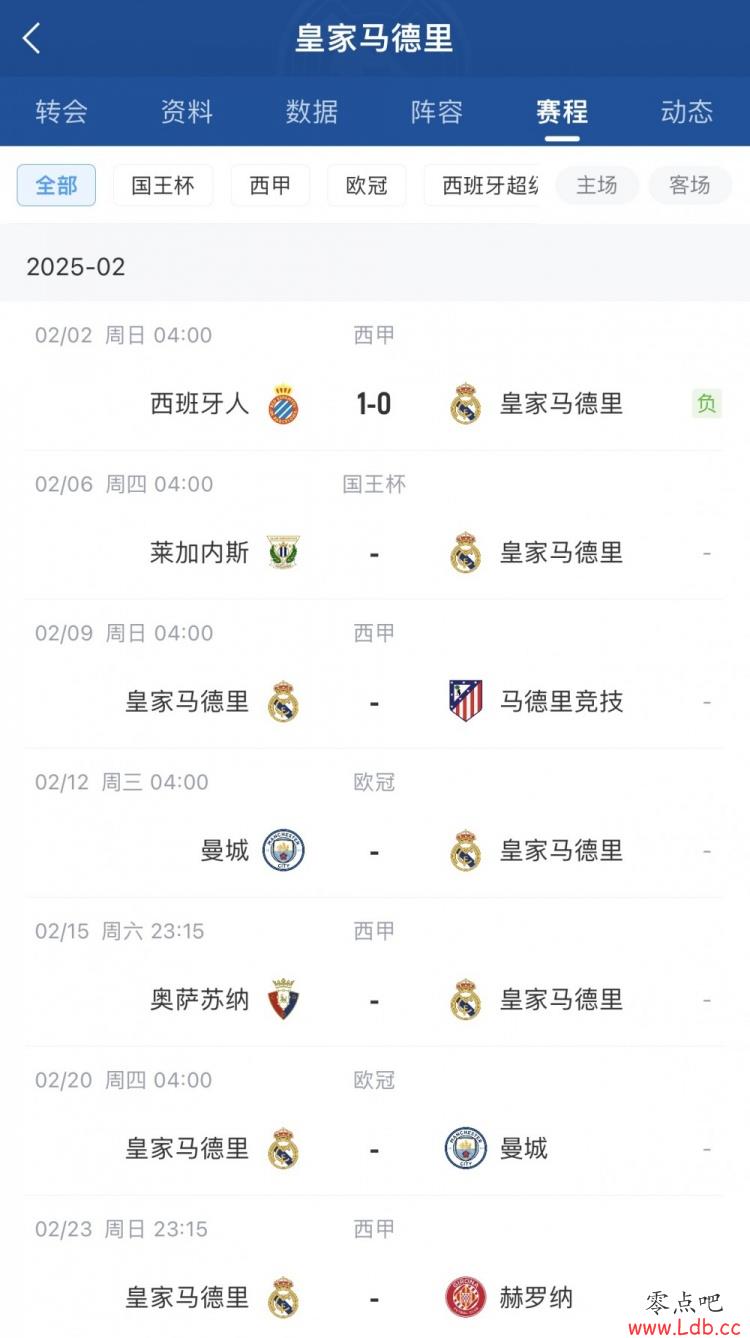Viewport: 750px width, 1338px height.
Task: Switch to the 转会 tab
Action: (61, 111)
